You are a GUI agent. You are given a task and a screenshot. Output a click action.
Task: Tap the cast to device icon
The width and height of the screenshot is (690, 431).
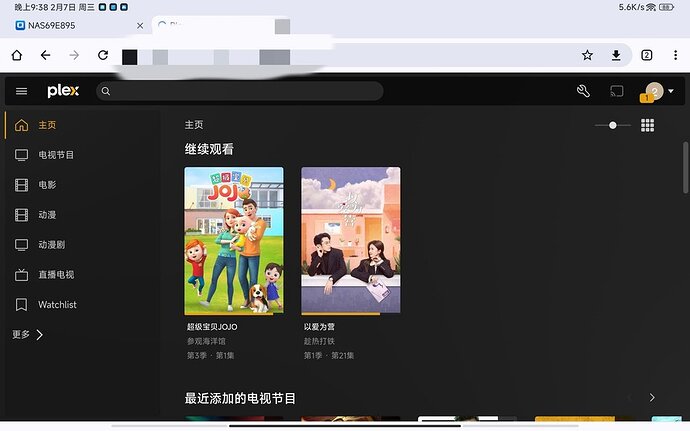click(x=617, y=91)
